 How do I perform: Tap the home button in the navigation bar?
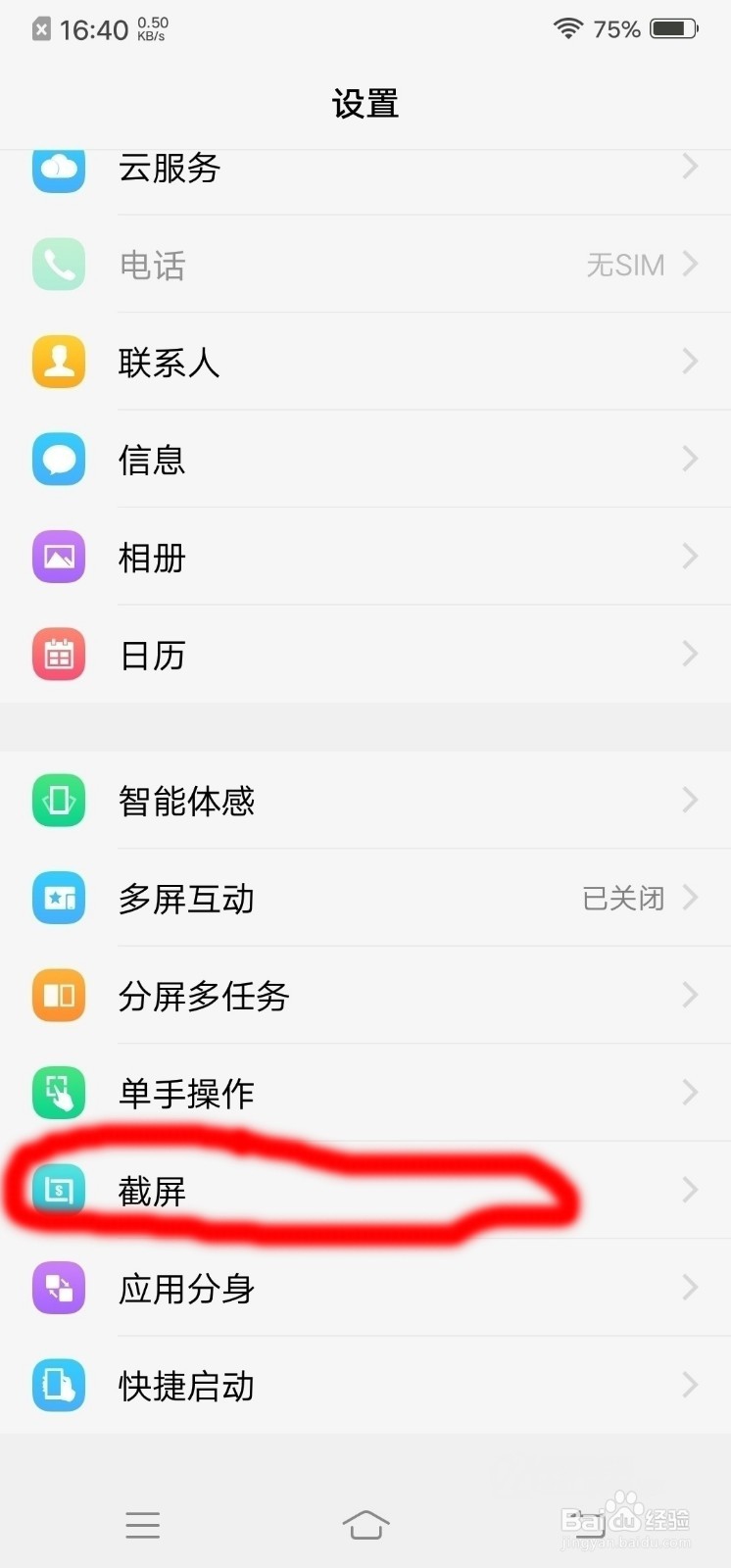pos(365,1525)
